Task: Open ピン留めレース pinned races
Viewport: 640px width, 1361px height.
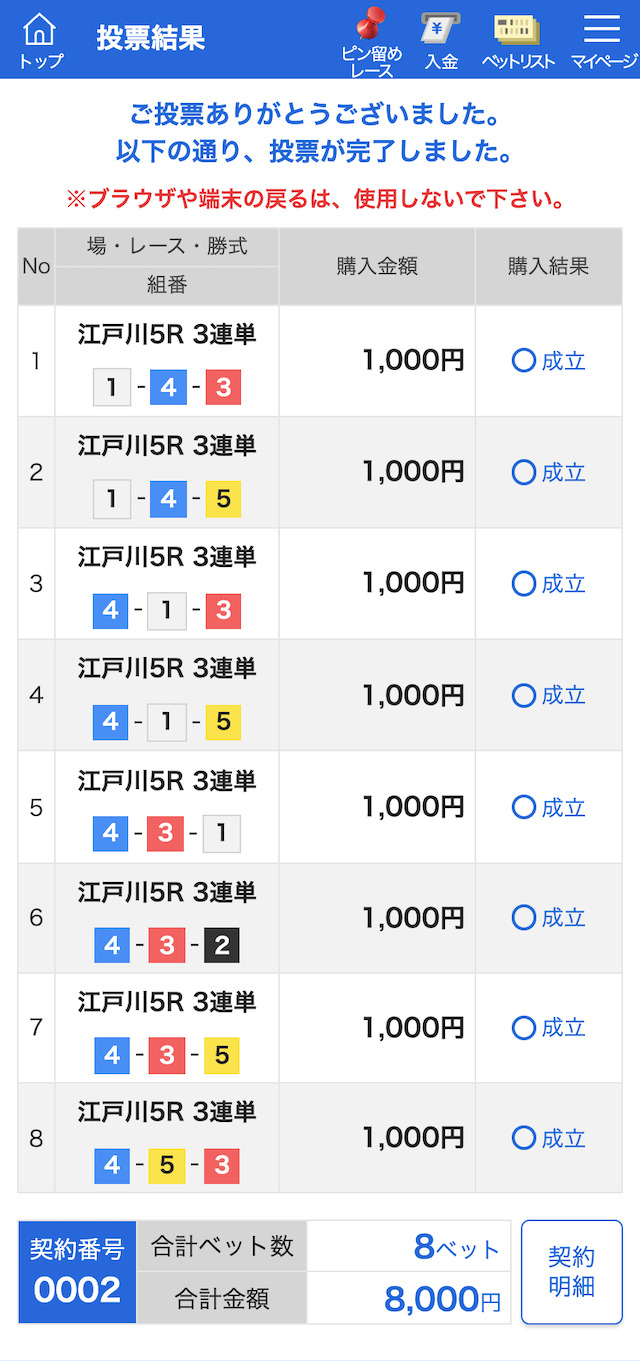Action: pos(372,41)
